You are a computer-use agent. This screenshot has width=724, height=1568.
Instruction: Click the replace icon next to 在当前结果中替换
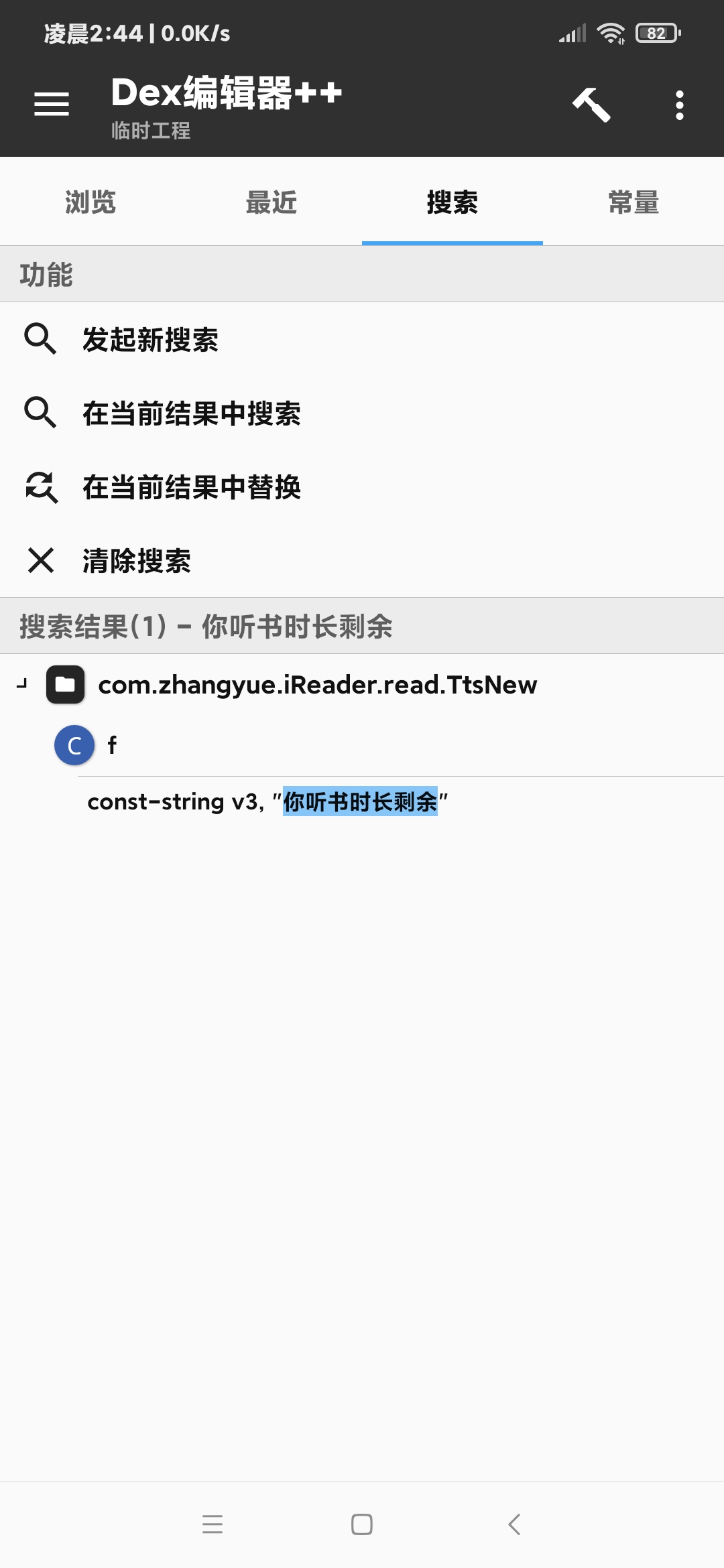pyautogui.click(x=40, y=488)
